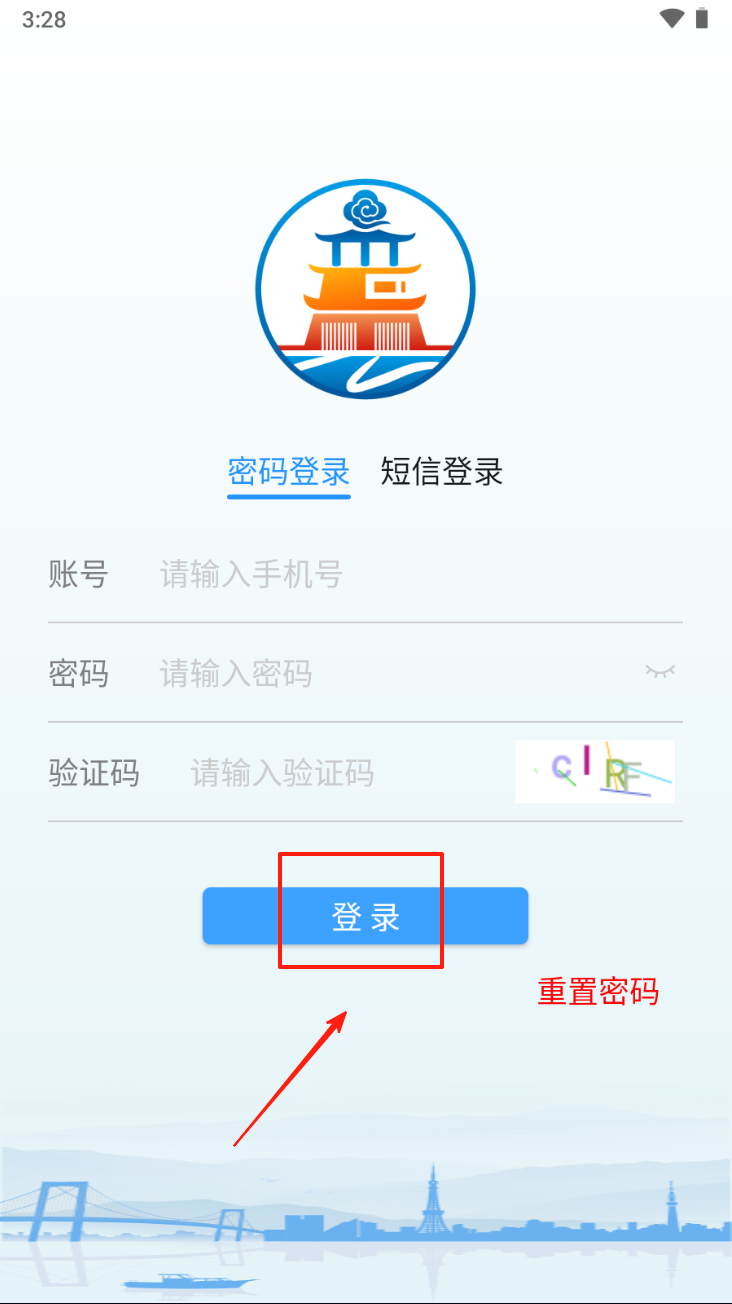Select the 密码登录 tab
Viewport: 732px width, 1304px height.
[x=289, y=471]
